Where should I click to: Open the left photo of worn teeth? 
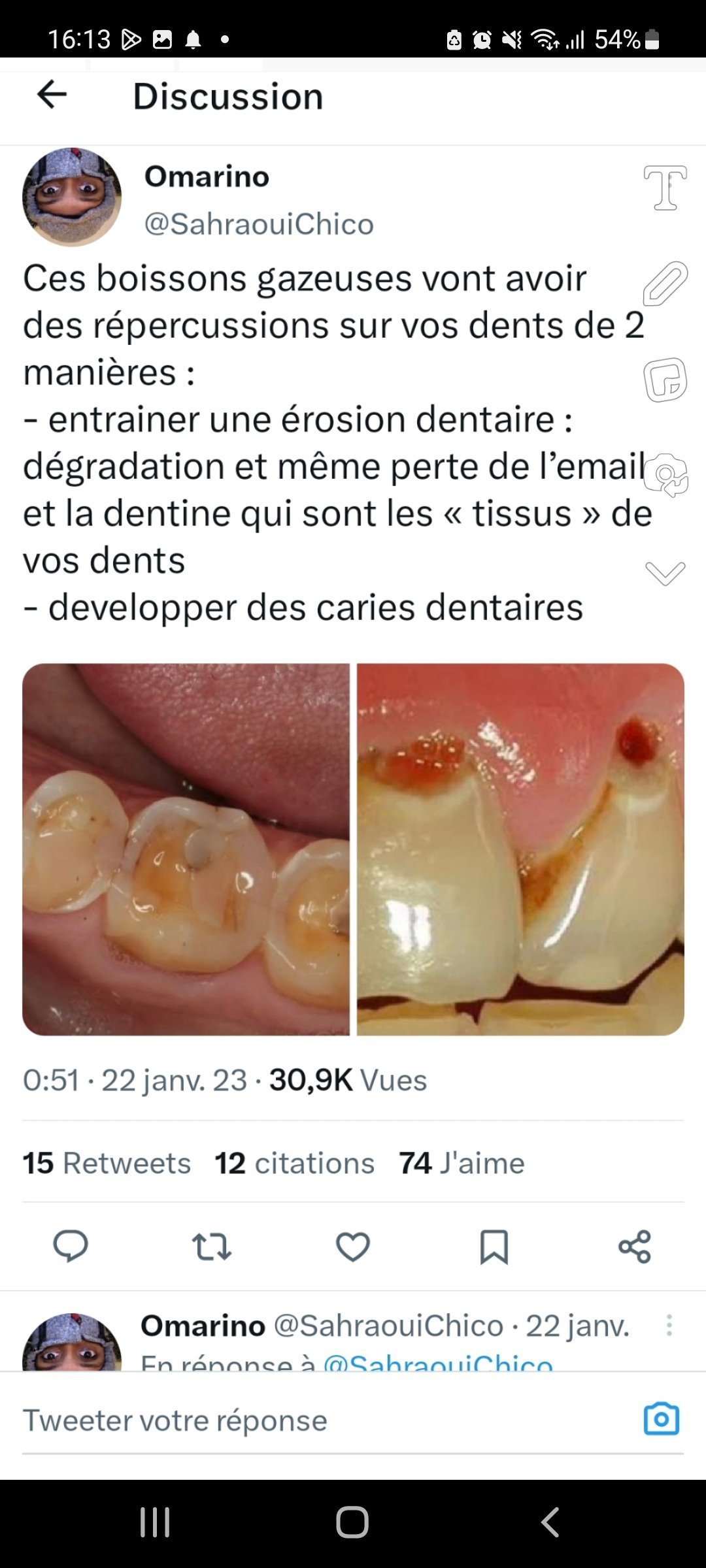pyautogui.click(x=186, y=849)
